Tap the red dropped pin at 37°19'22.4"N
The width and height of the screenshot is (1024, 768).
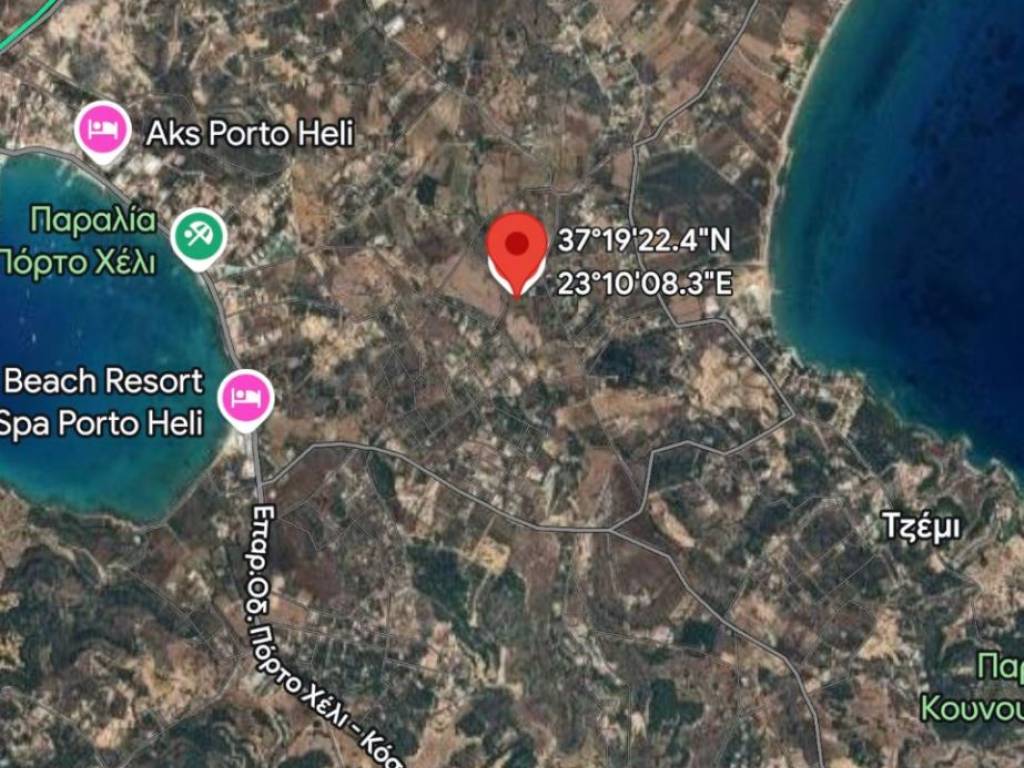click(516, 248)
